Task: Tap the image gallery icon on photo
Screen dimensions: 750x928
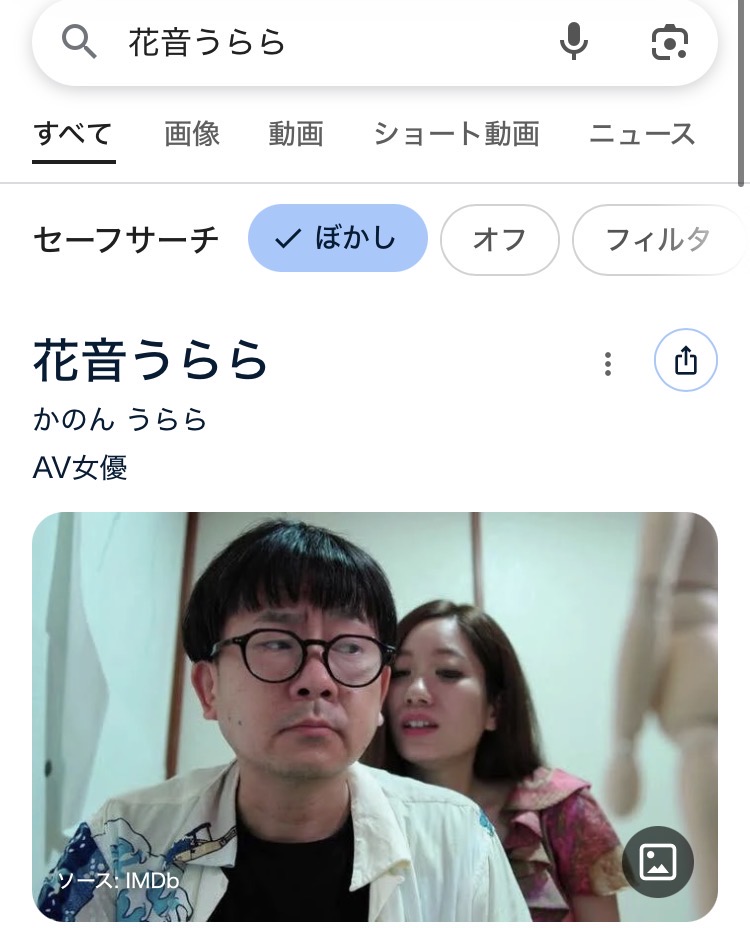Action: coord(657,861)
